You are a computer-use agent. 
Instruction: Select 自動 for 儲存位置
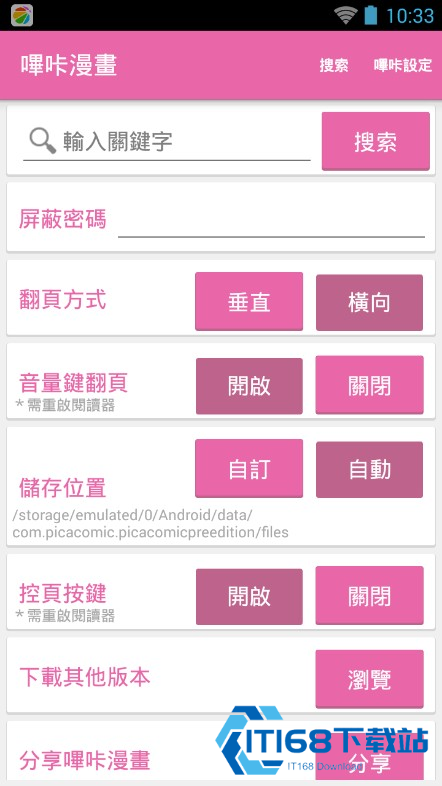(x=369, y=470)
